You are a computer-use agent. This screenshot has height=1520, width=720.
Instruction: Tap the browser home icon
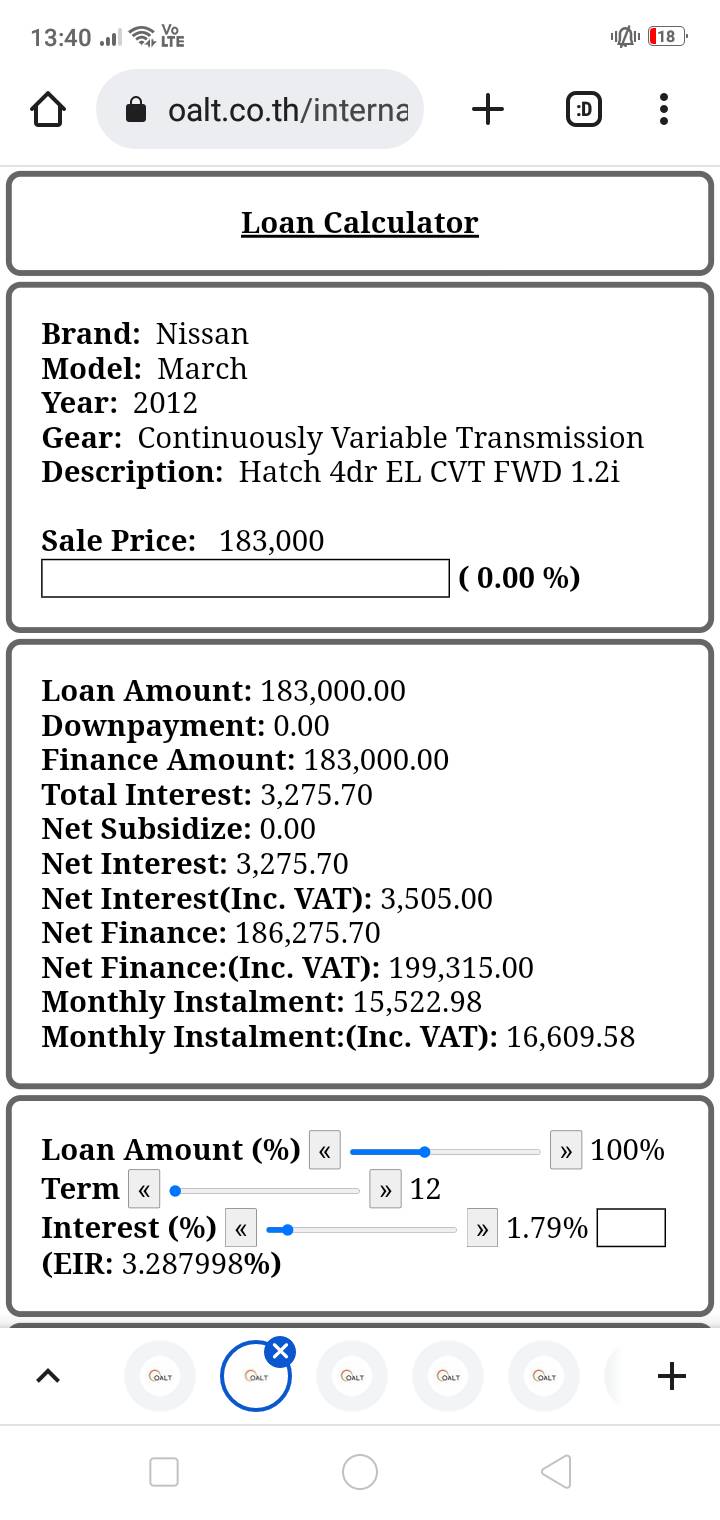pyautogui.click(x=48, y=110)
